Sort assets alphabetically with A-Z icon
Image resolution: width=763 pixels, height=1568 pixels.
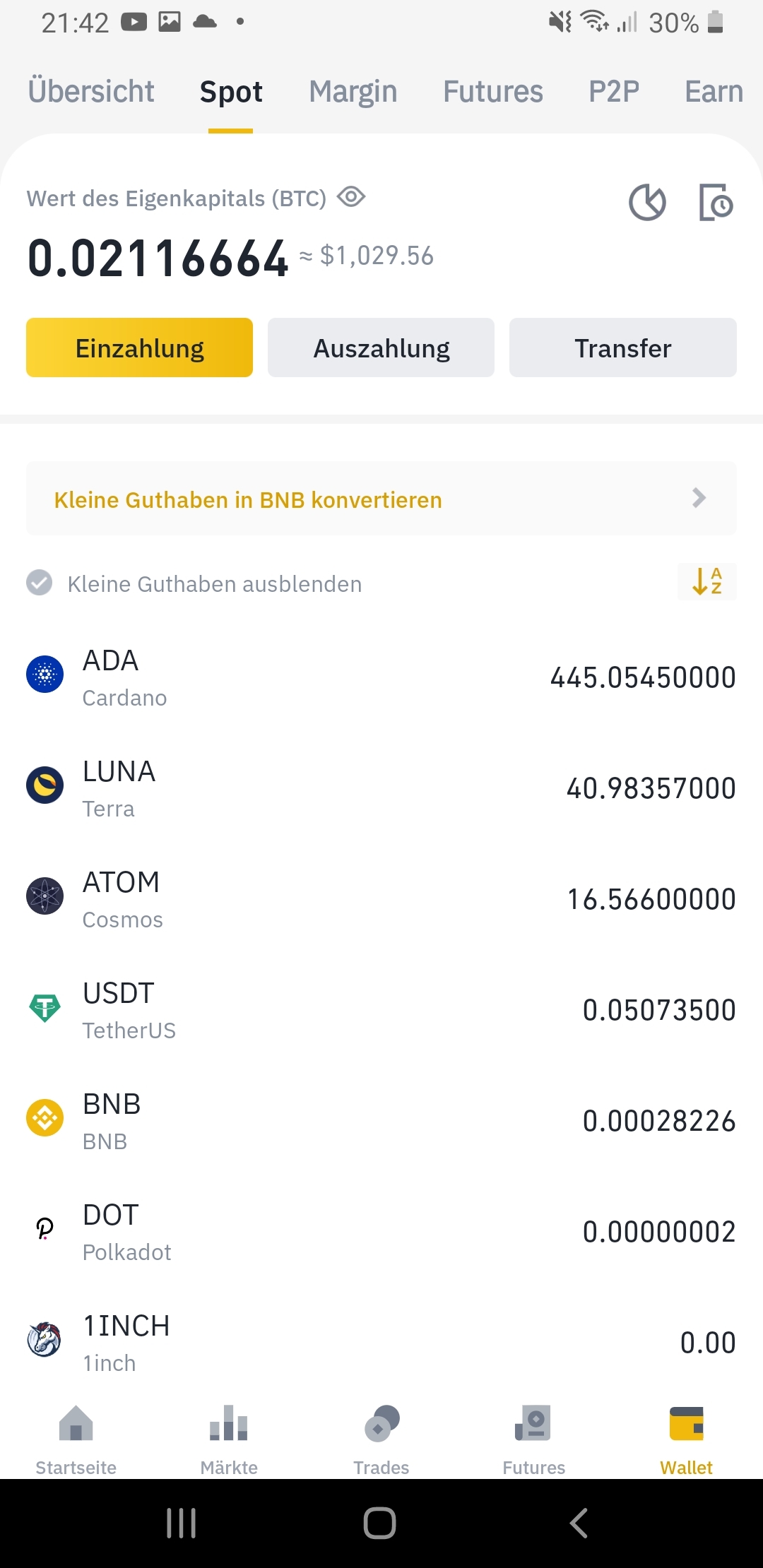click(x=707, y=581)
